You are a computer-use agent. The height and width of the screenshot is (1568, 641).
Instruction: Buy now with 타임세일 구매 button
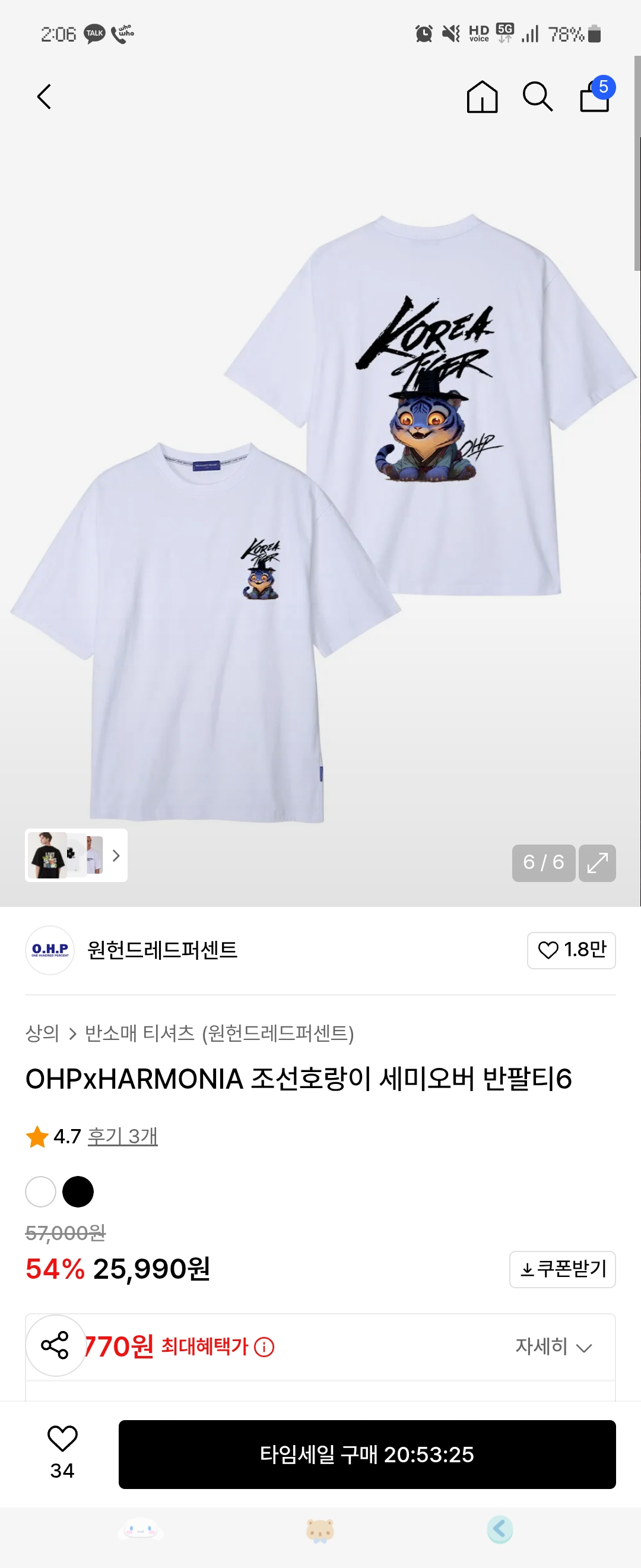[367, 1454]
